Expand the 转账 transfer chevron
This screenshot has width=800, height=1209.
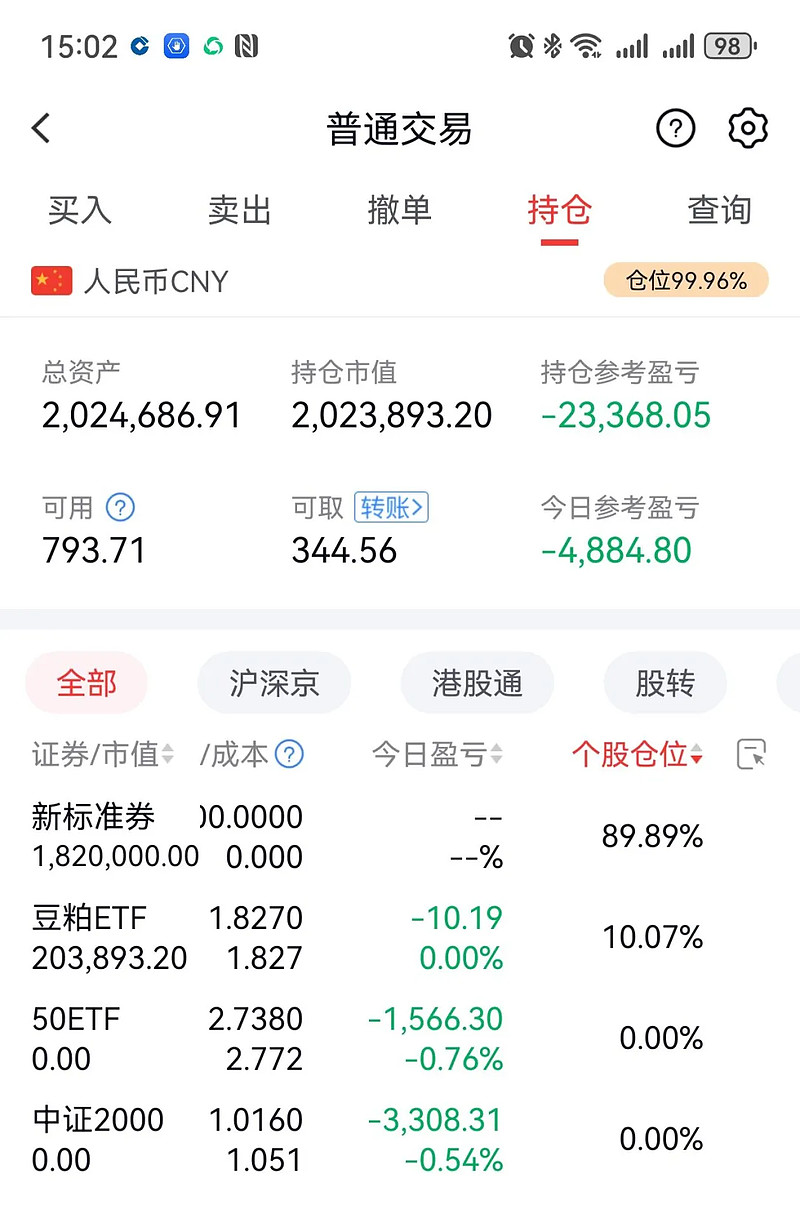pyautogui.click(x=392, y=507)
